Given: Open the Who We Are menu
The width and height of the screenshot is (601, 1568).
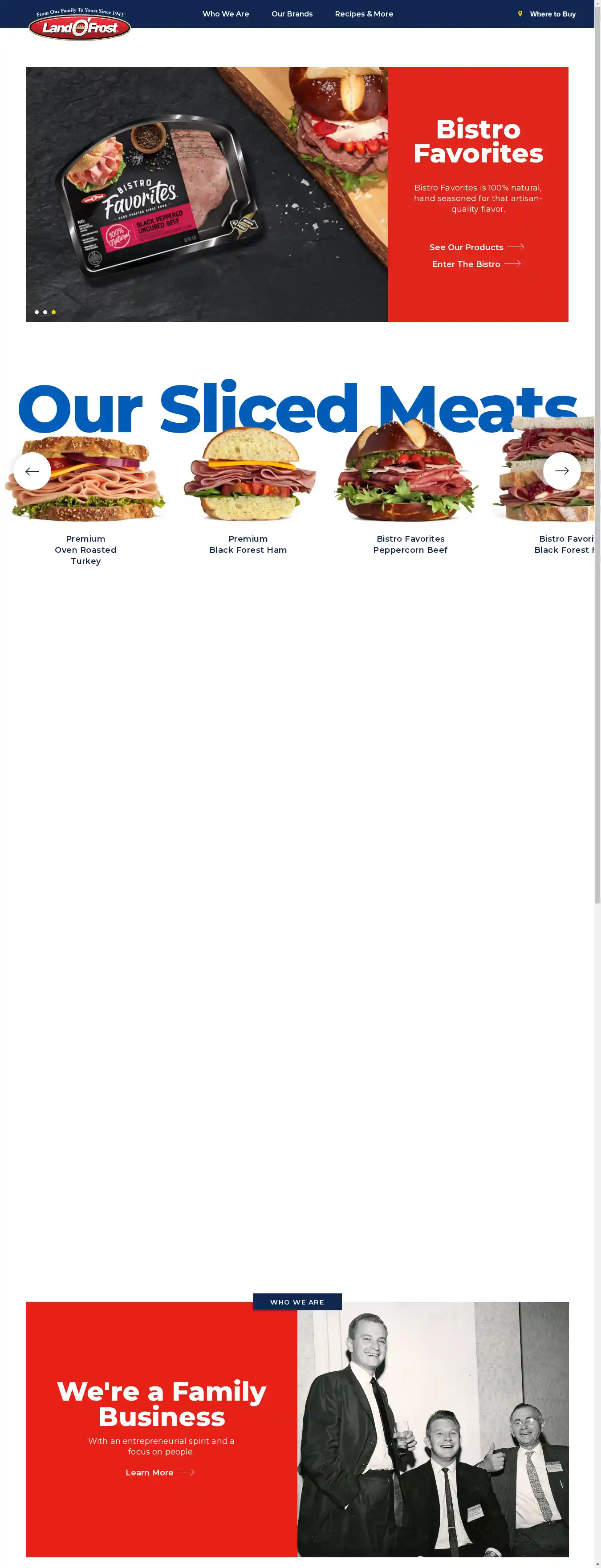Looking at the screenshot, I should pyautogui.click(x=225, y=14).
